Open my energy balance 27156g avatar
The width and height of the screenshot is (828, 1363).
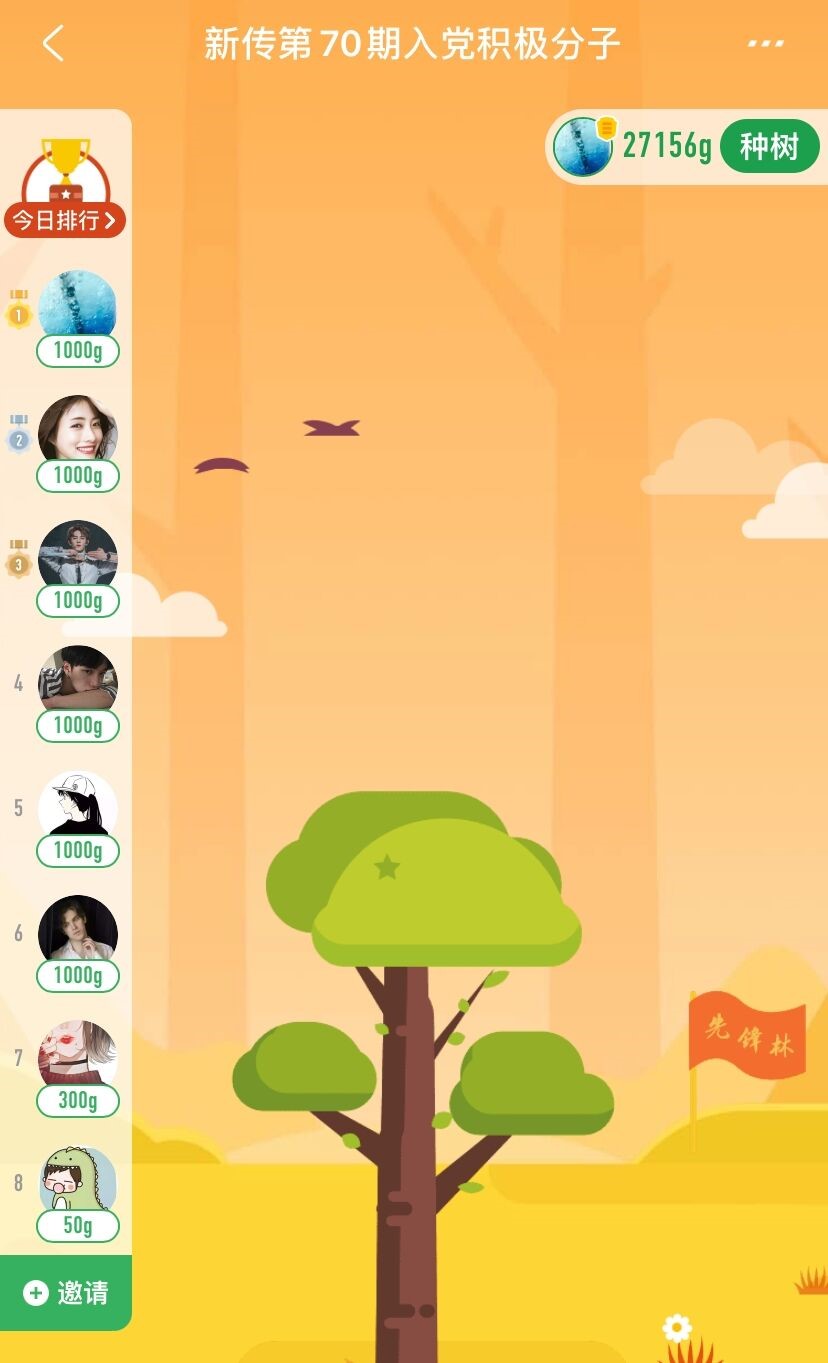click(583, 147)
